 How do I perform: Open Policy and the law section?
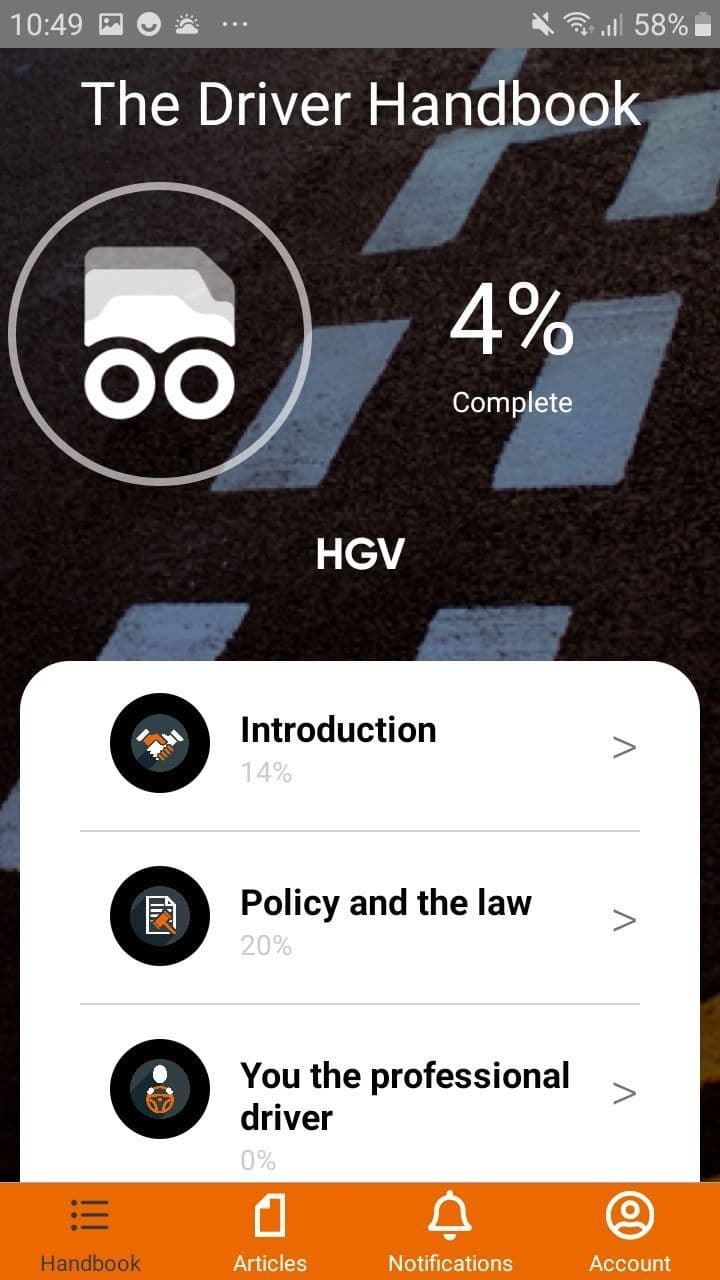point(360,918)
